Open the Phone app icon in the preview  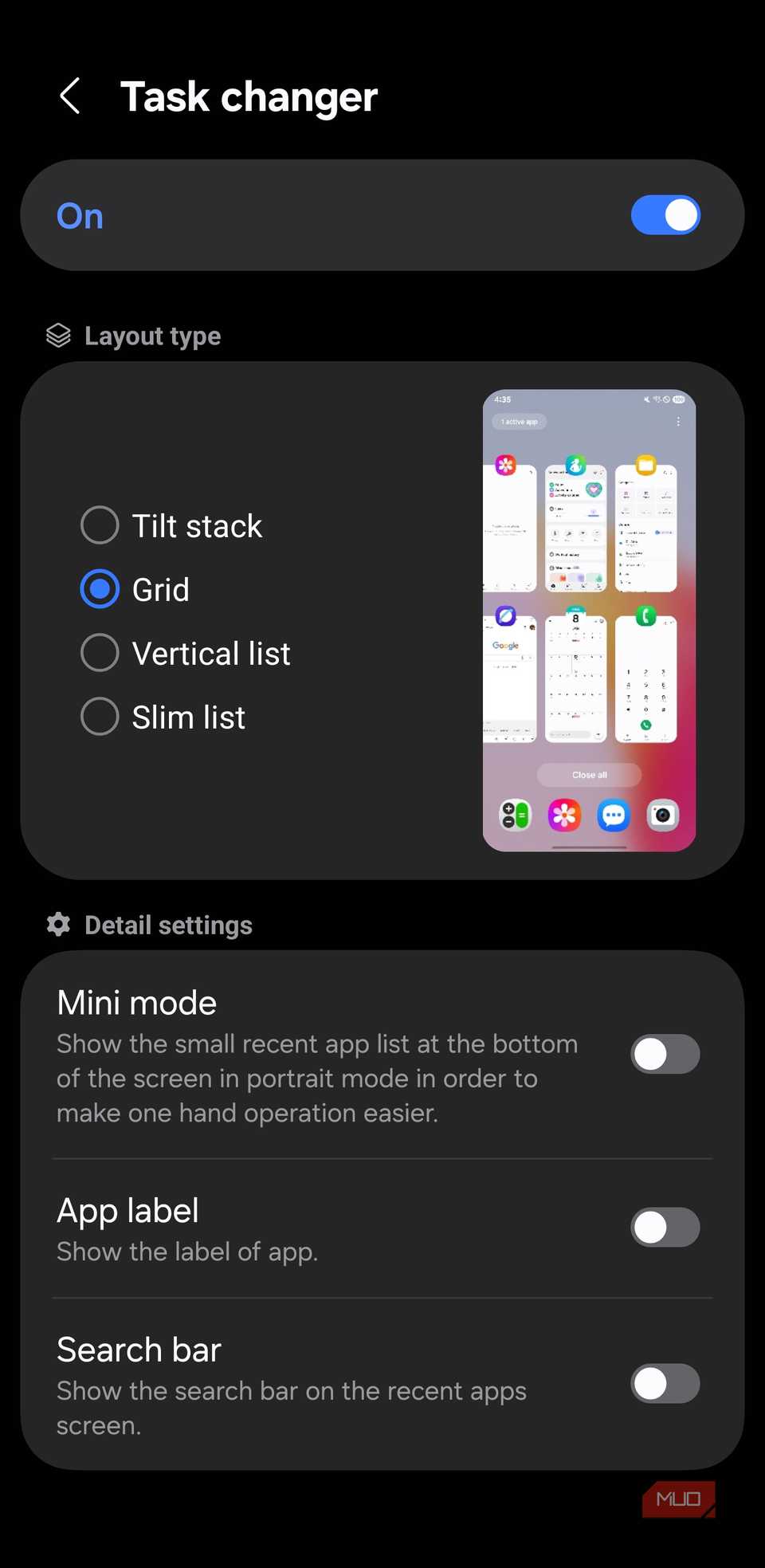click(x=646, y=614)
